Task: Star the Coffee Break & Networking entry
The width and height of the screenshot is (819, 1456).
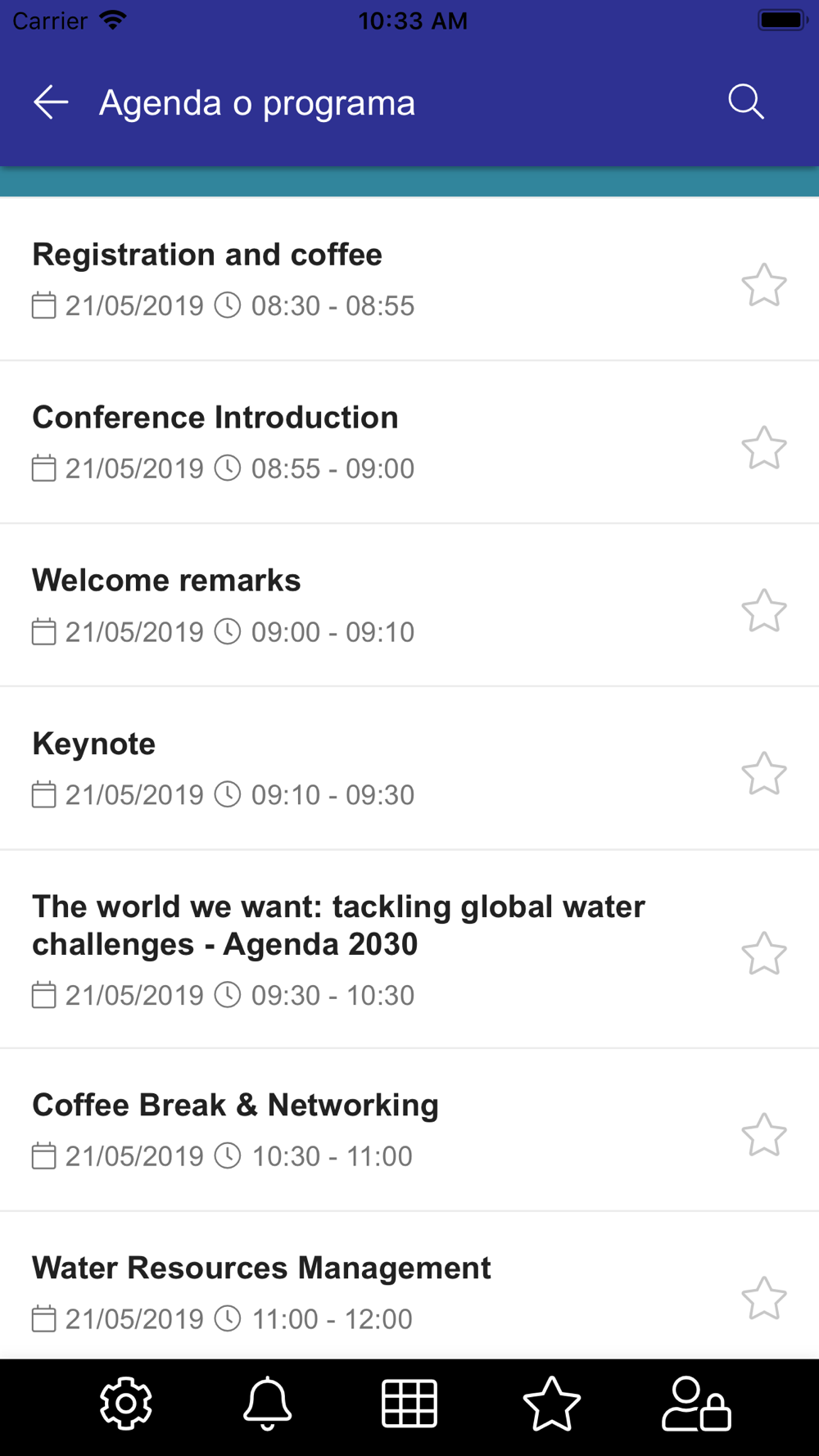Action: 764,1135
